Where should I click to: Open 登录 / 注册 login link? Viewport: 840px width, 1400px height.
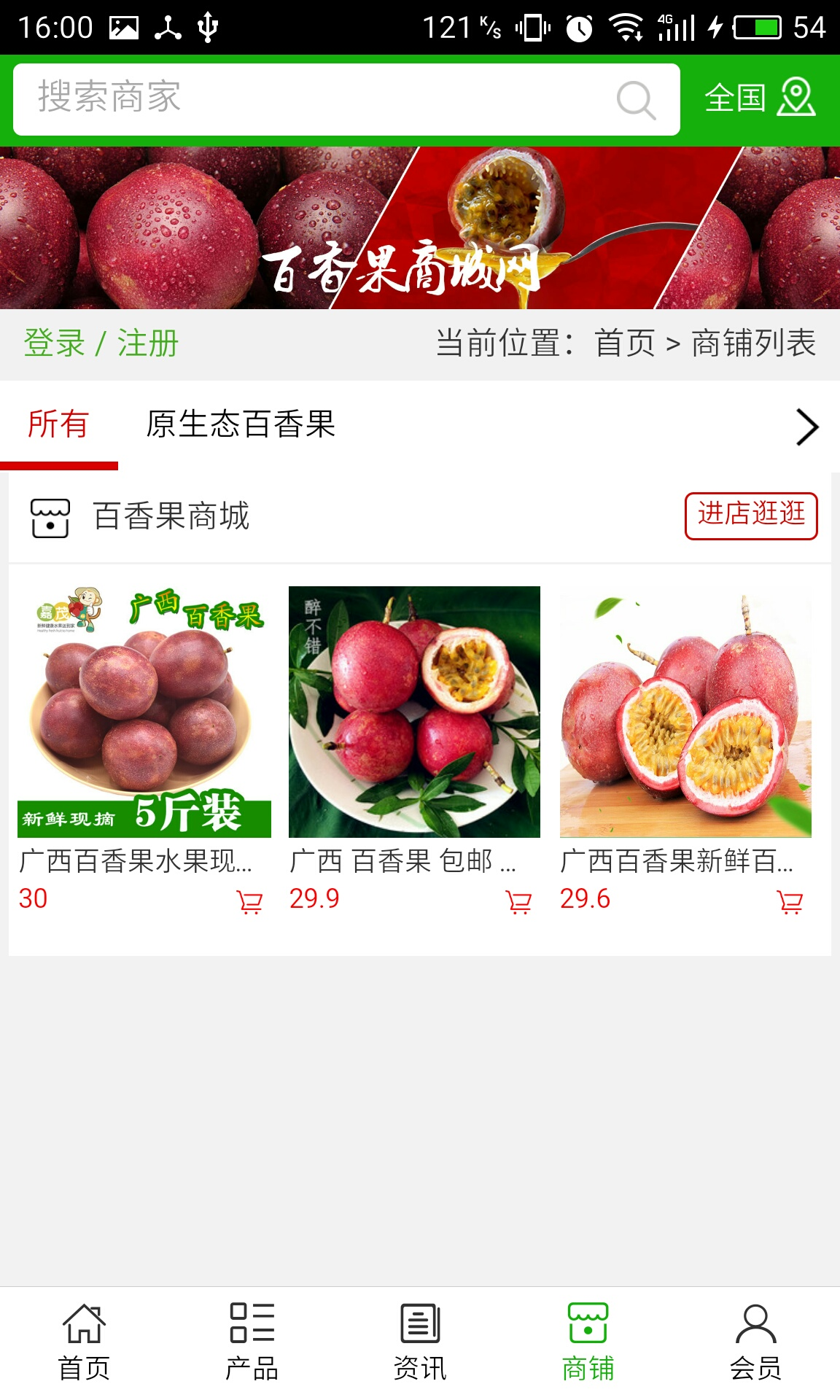tap(101, 343)
